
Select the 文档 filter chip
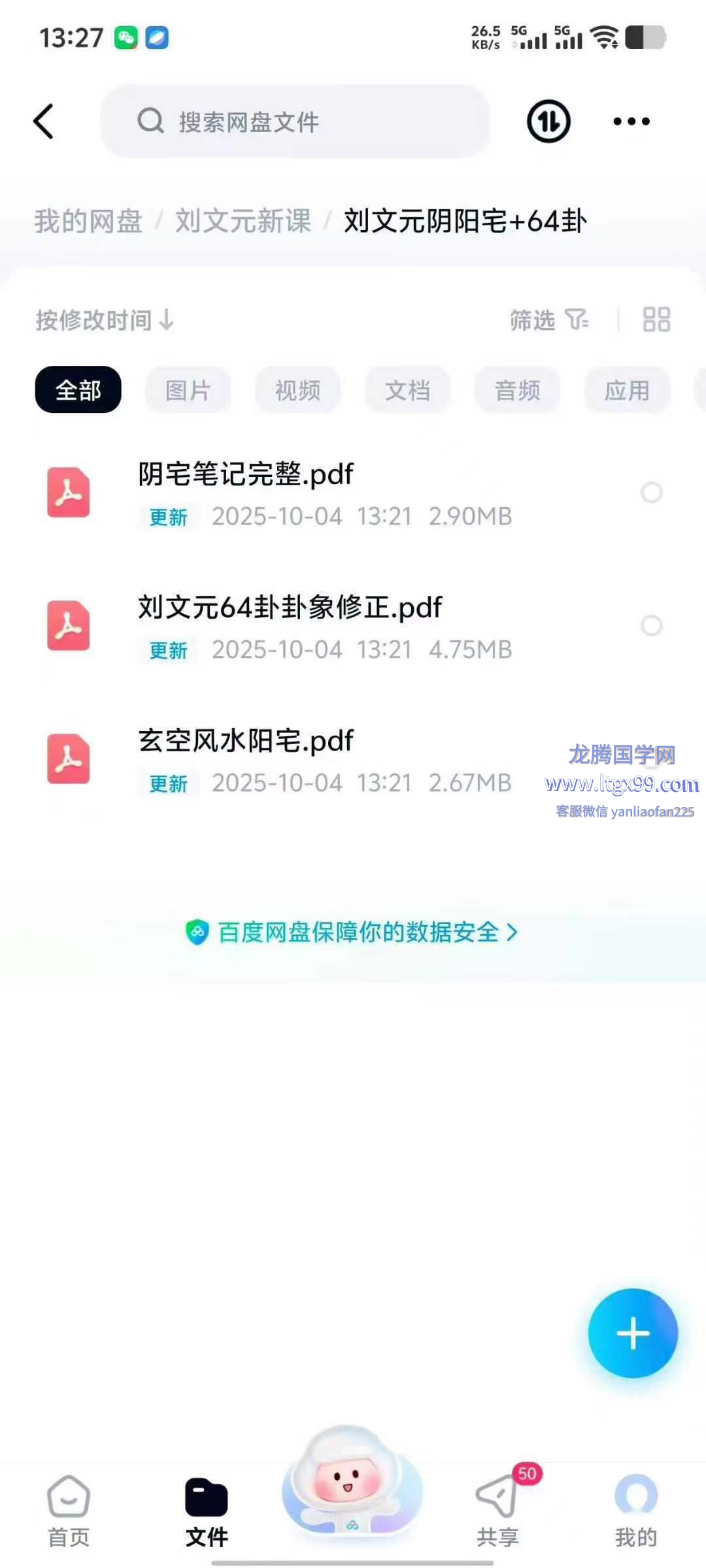[x=407, y=390]
